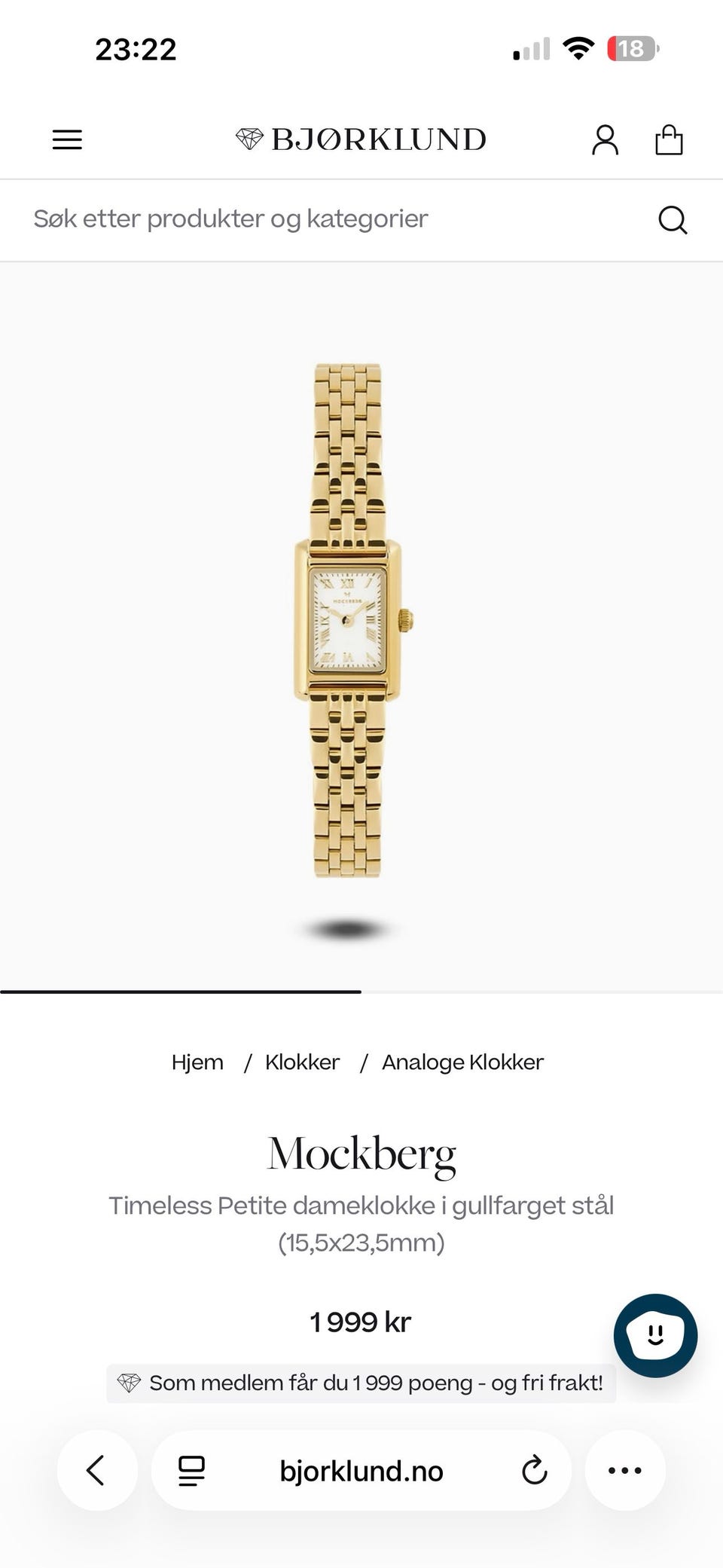
Task: Open the shopping bag
Action: 669,140
